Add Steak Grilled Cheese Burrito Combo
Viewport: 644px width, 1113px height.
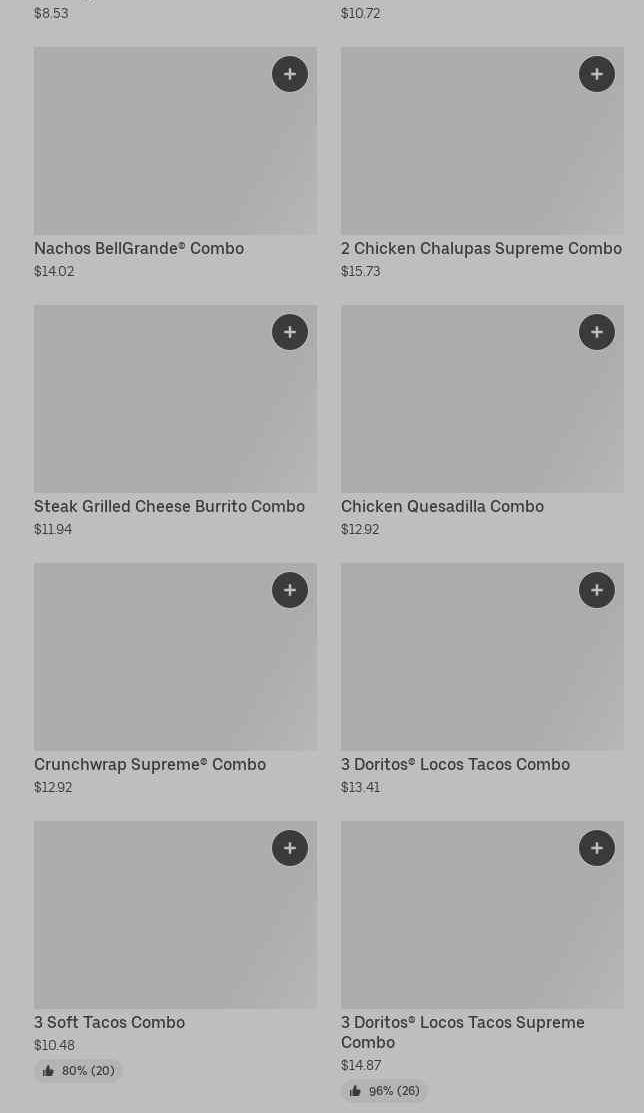290,332
